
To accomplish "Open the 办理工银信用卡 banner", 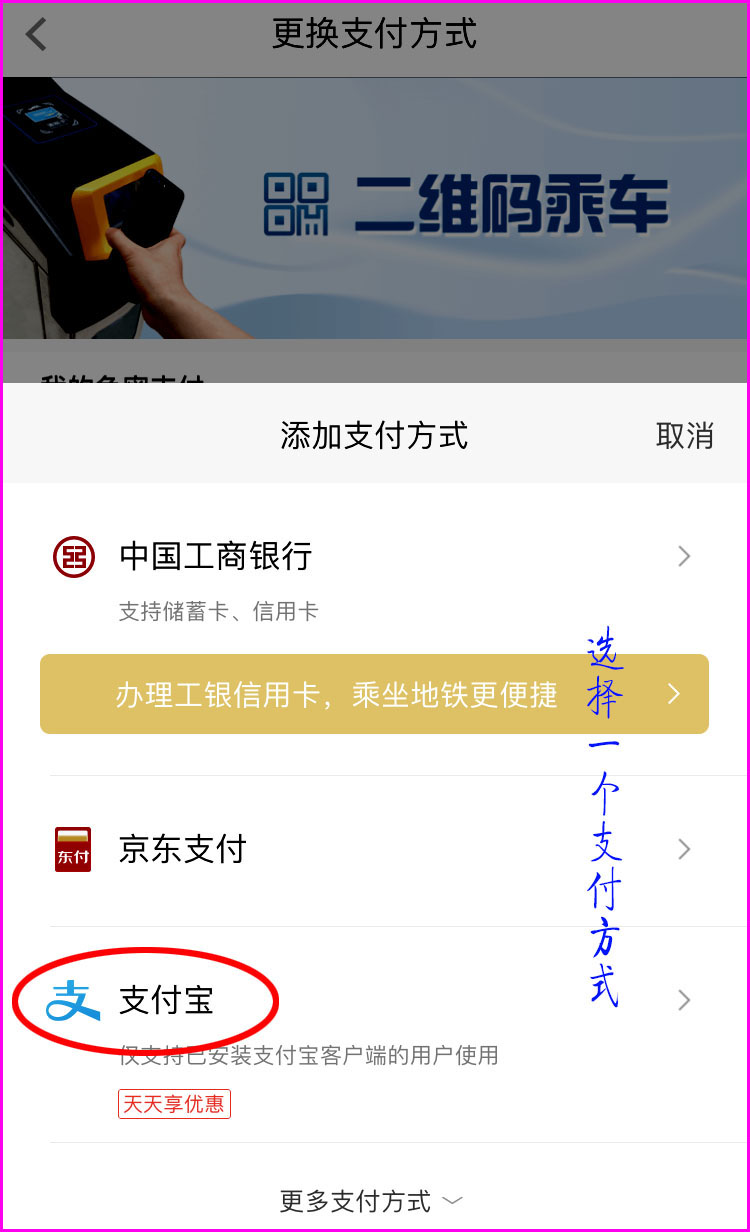I will pos(374,694).
